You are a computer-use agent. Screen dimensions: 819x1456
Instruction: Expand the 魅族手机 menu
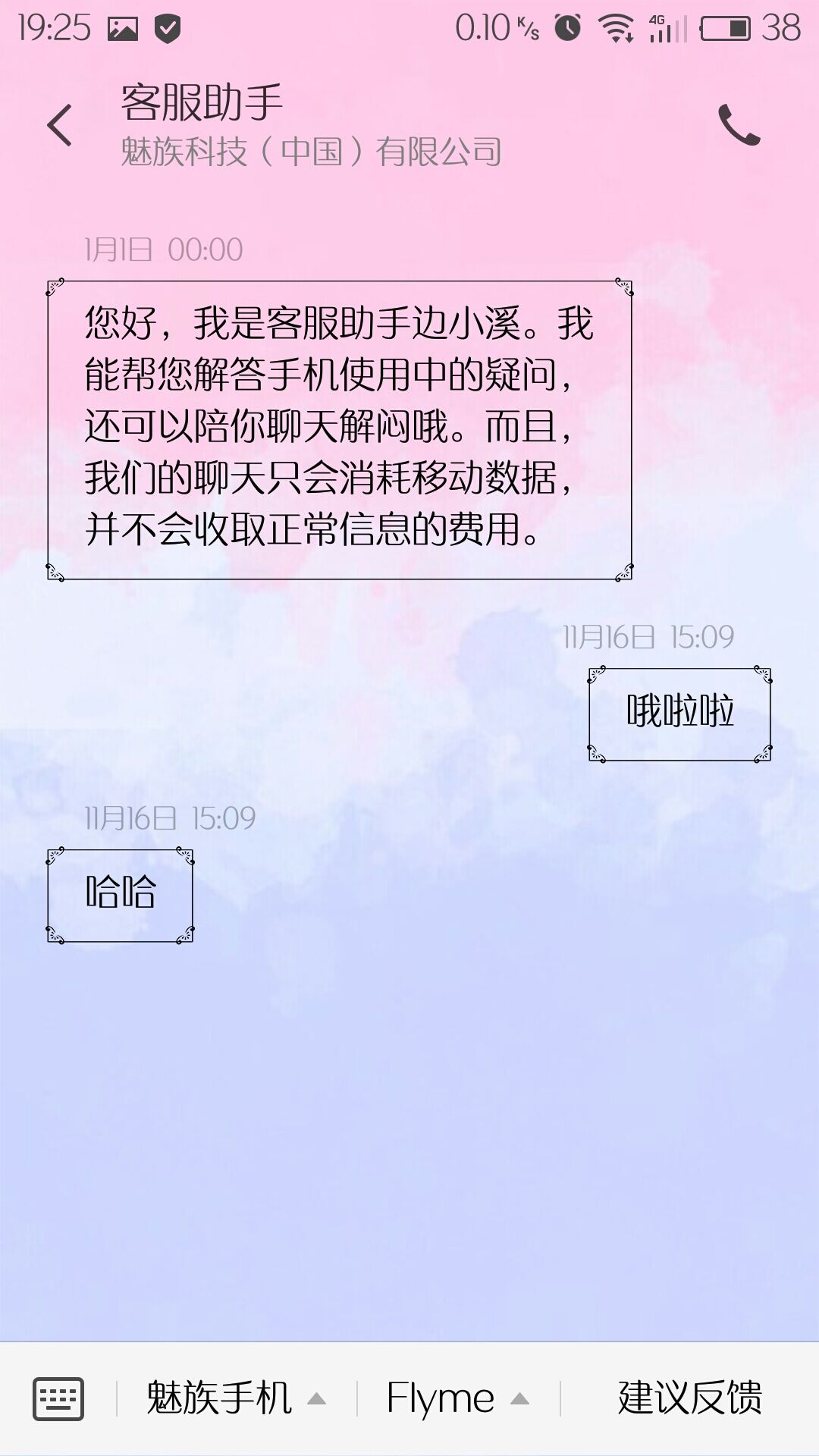[236, 1398]
